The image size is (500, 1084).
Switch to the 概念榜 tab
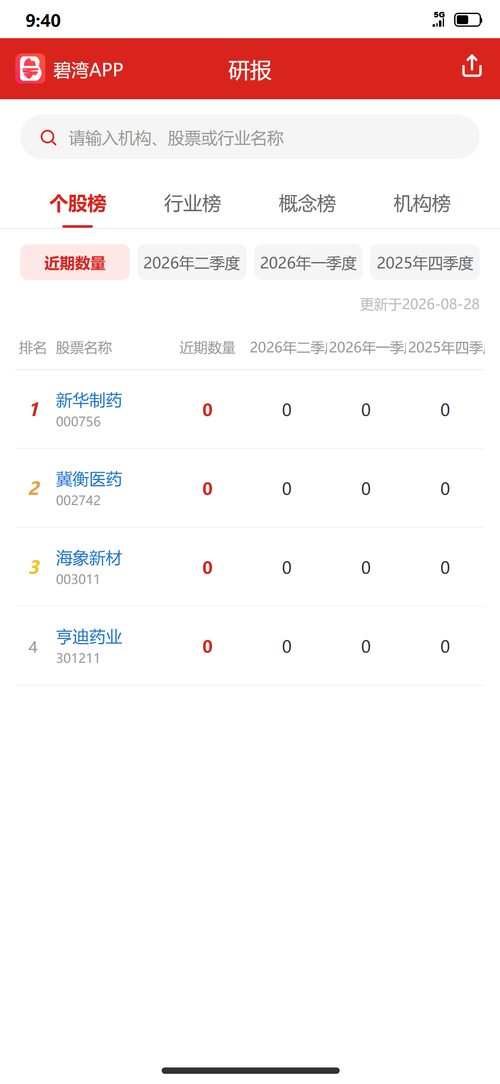[x=307, y=204]
